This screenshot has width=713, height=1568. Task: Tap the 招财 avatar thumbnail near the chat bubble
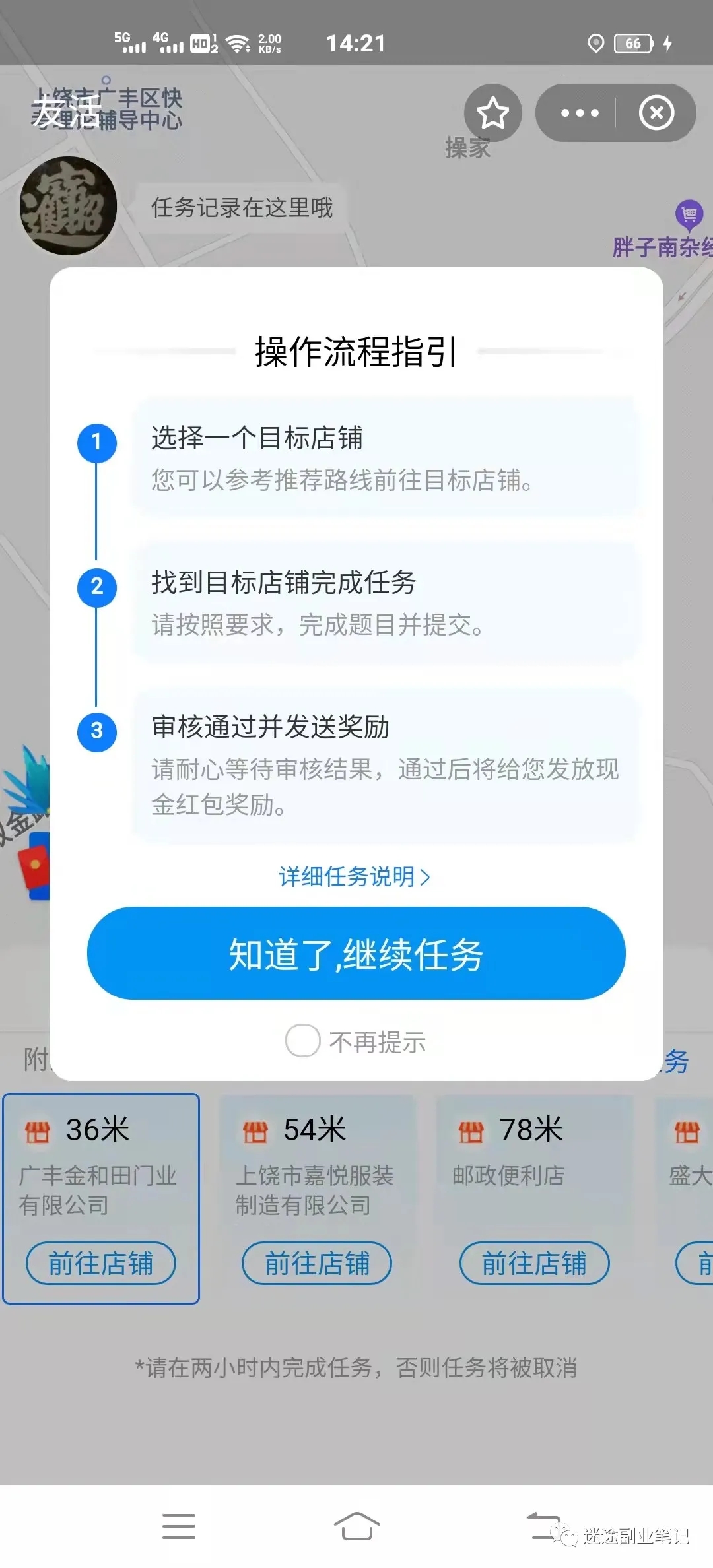[x=71, y=207]
